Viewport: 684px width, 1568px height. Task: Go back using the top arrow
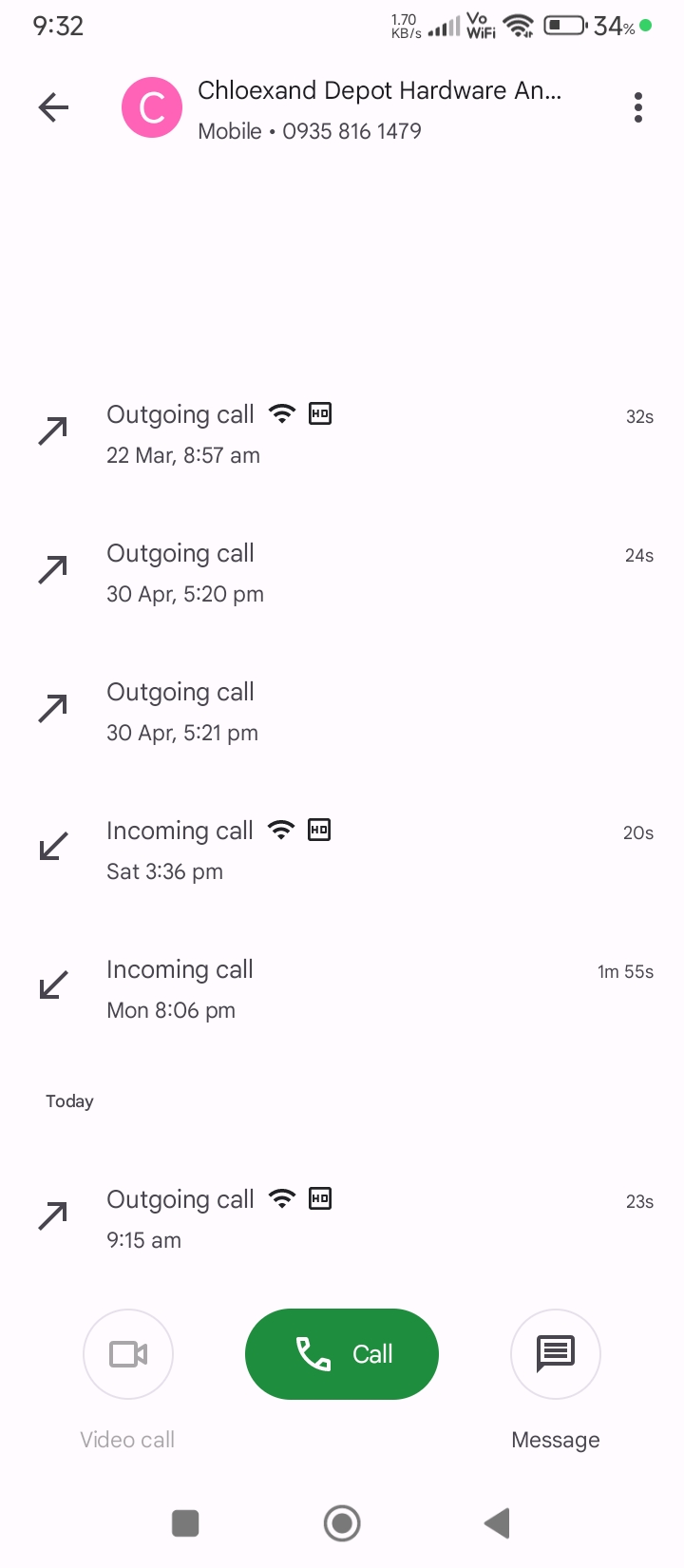[x=54, y=107]
